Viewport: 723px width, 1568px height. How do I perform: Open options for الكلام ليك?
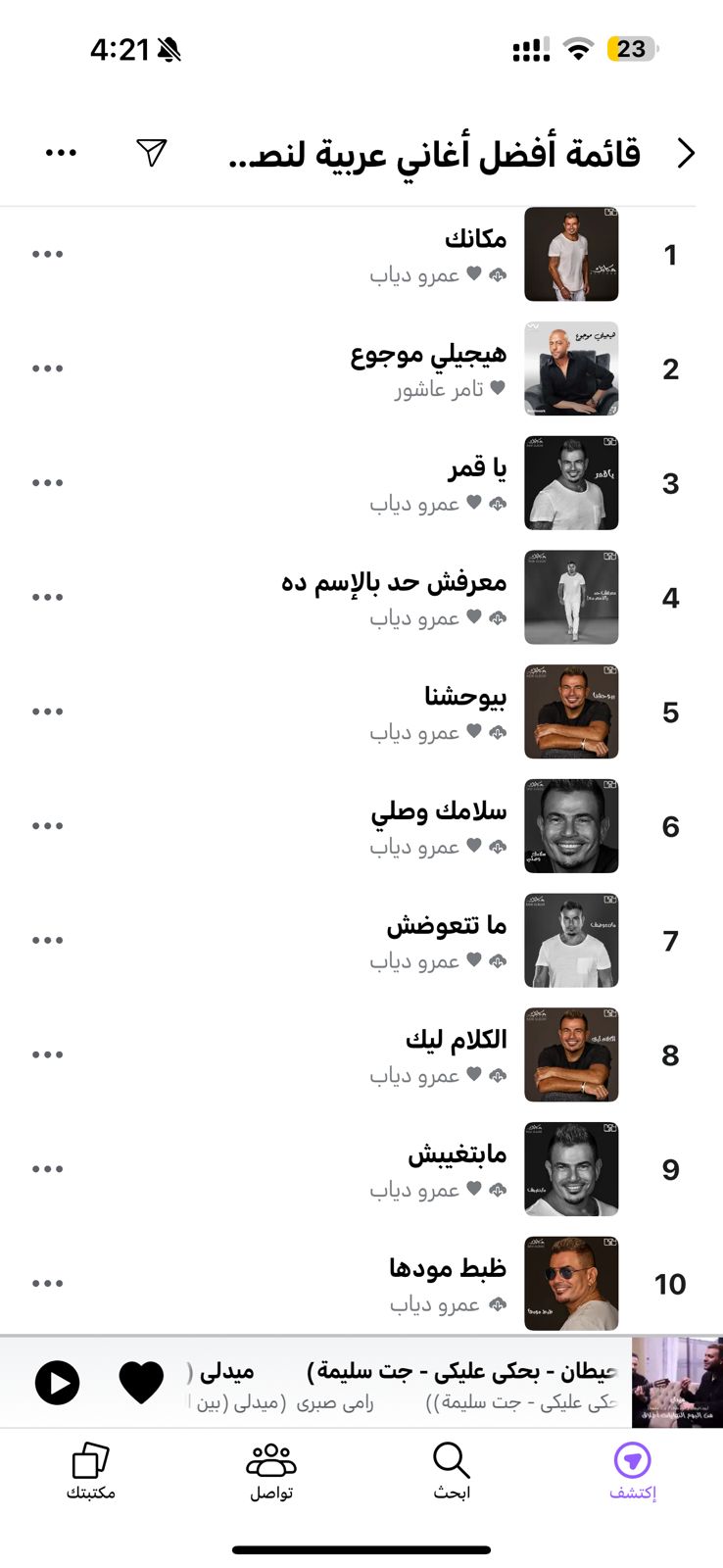click(47, 1054)
